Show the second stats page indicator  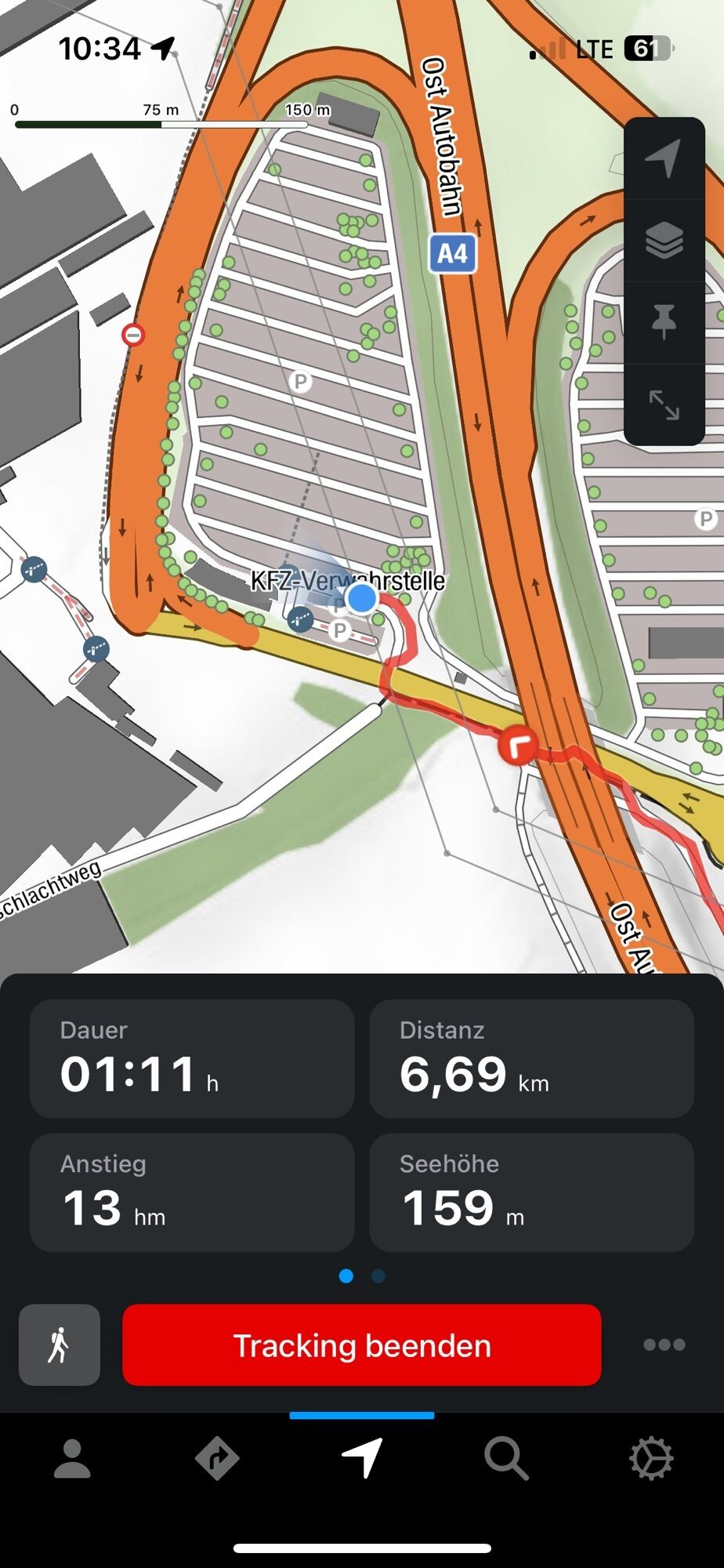click(378, 1276)
